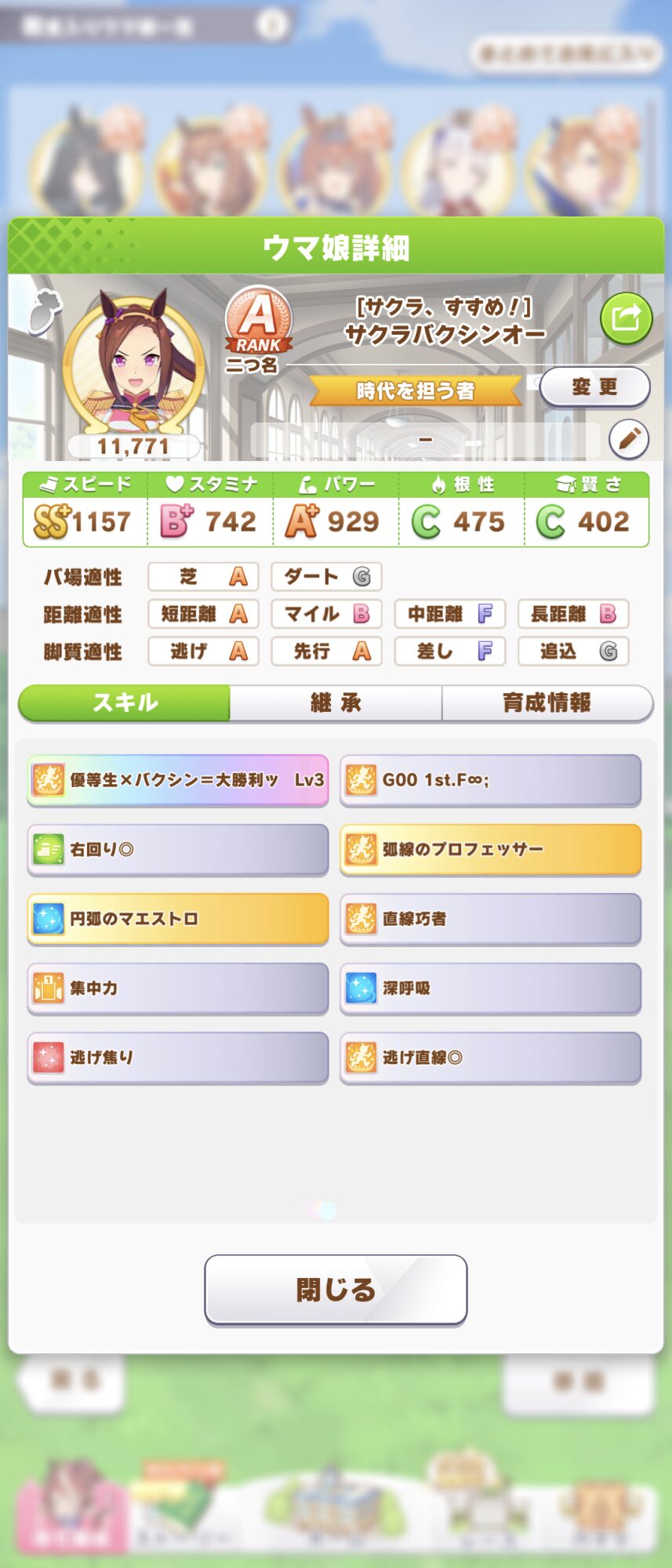Show details for the 深呼吸 skill
This screenshot has width=672, height=1568.
(x=490, y=988)
